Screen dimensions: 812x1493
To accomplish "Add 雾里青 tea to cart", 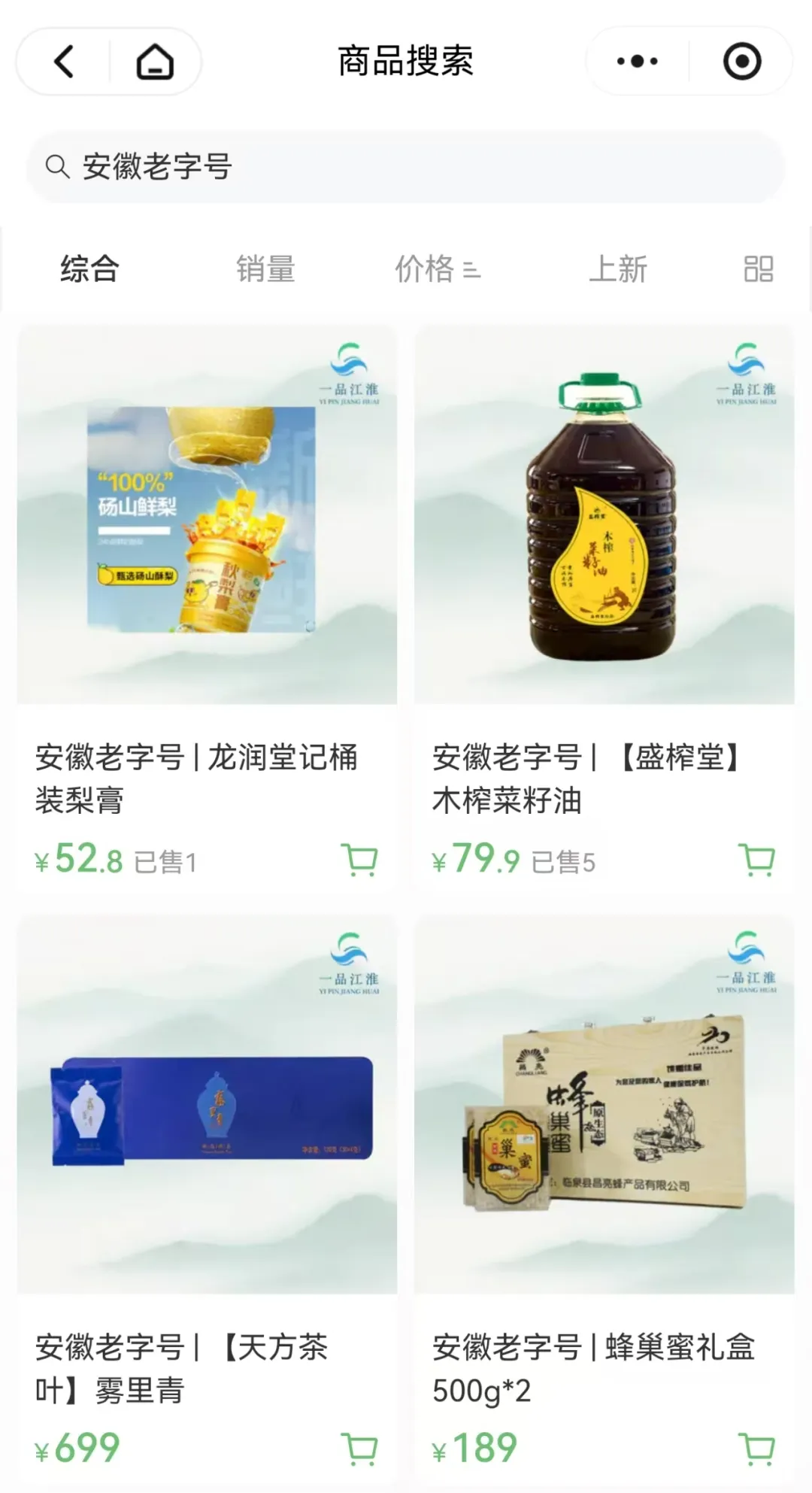I will pyautogui.click(x=359, y=1449).
